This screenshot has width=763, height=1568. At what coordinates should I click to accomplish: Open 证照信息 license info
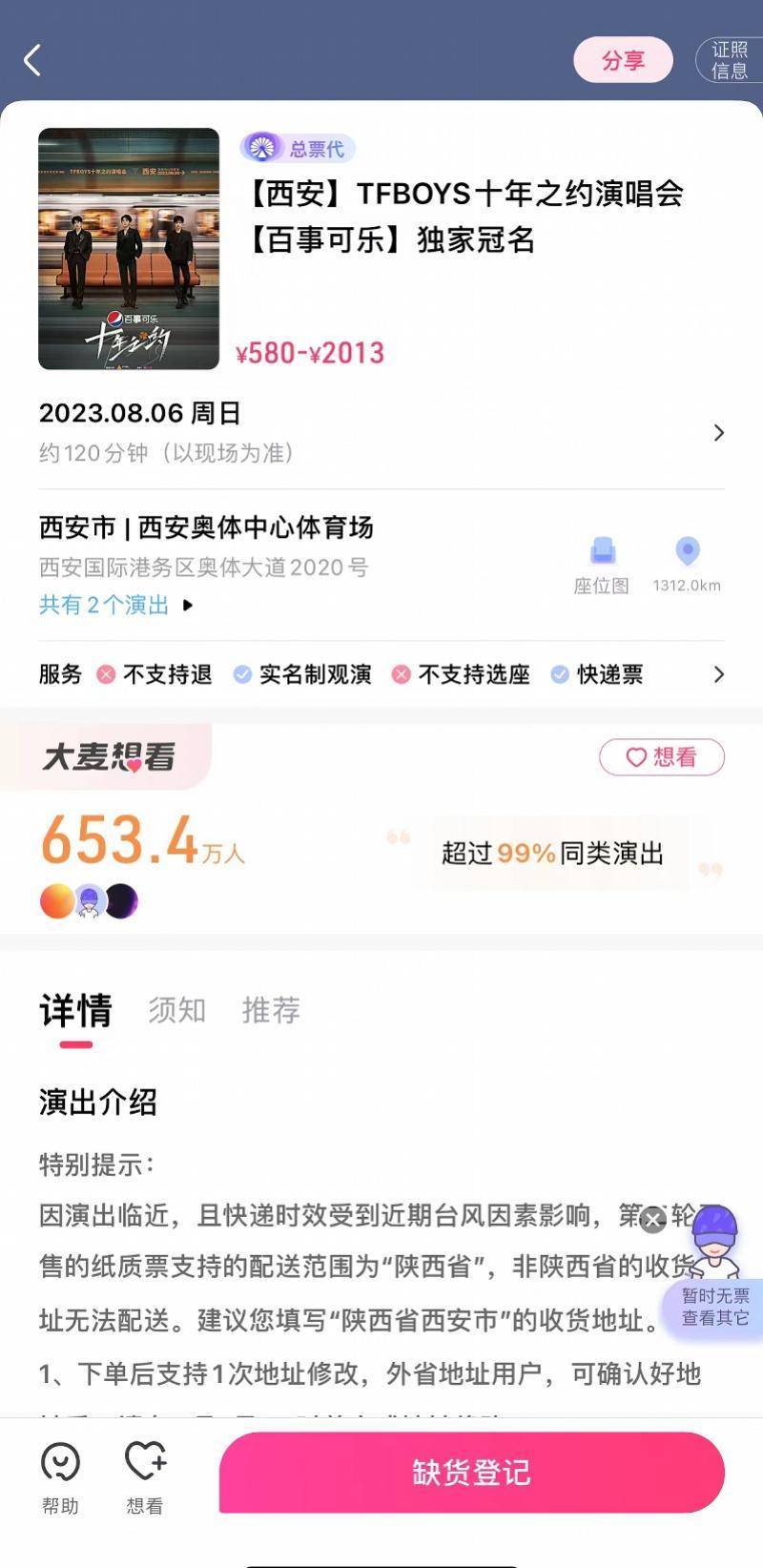click(x=730, y=60)
